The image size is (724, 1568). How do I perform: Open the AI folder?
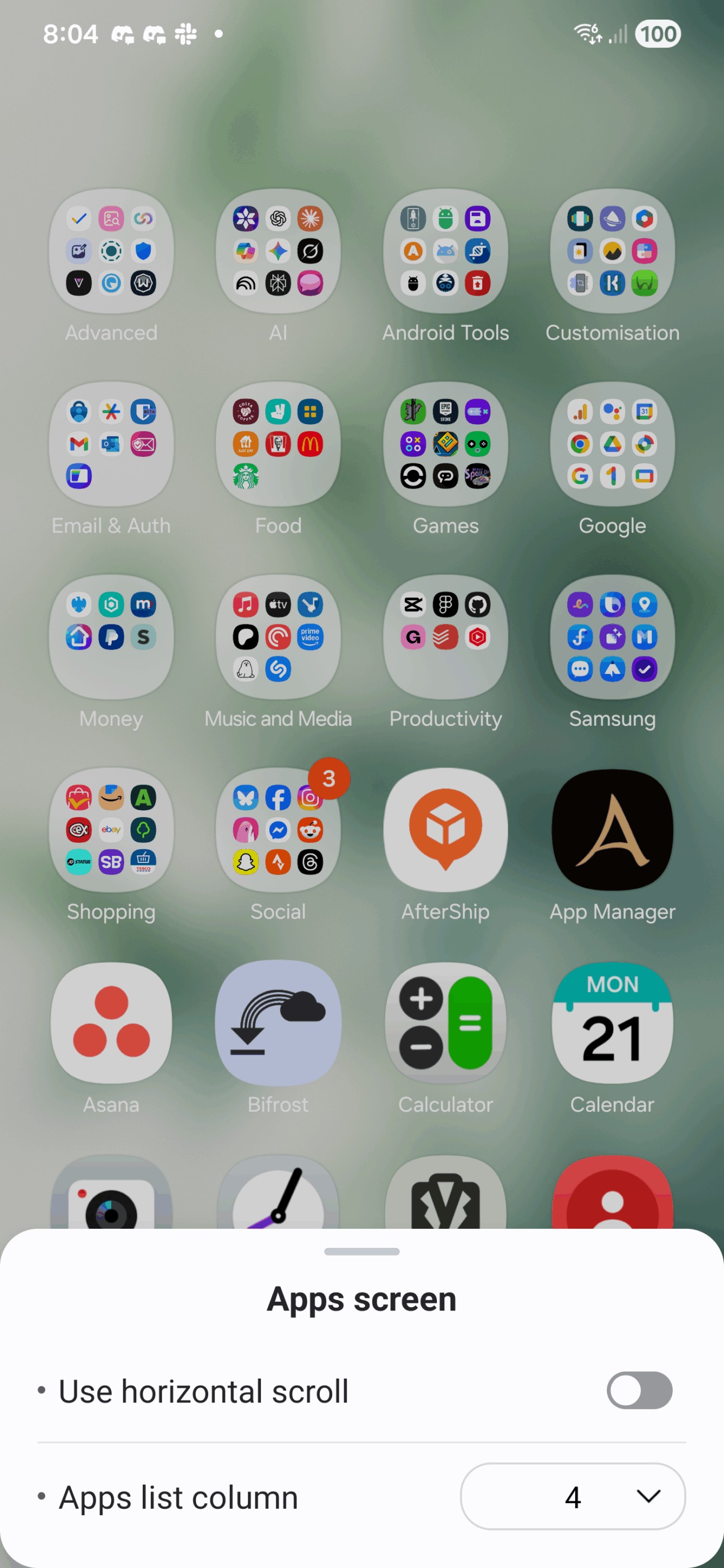click(278, 251)
